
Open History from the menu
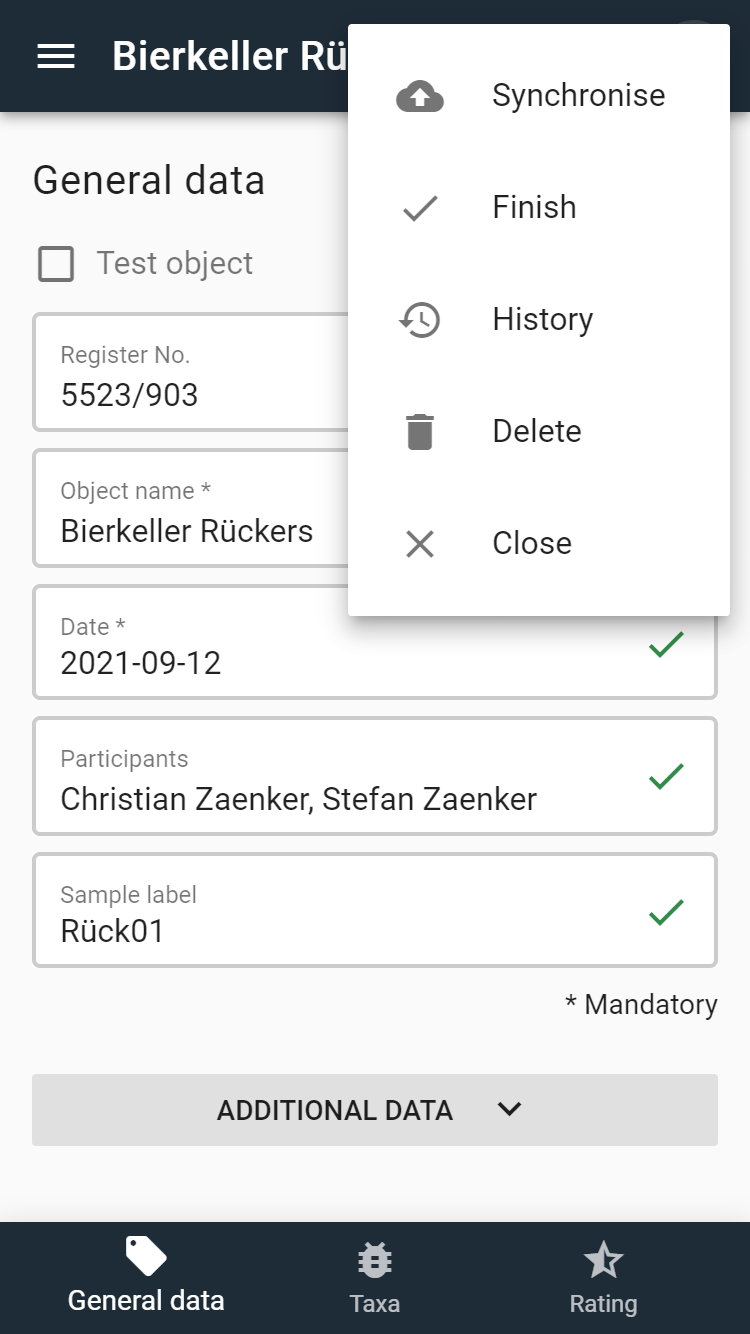pos(539,320)
